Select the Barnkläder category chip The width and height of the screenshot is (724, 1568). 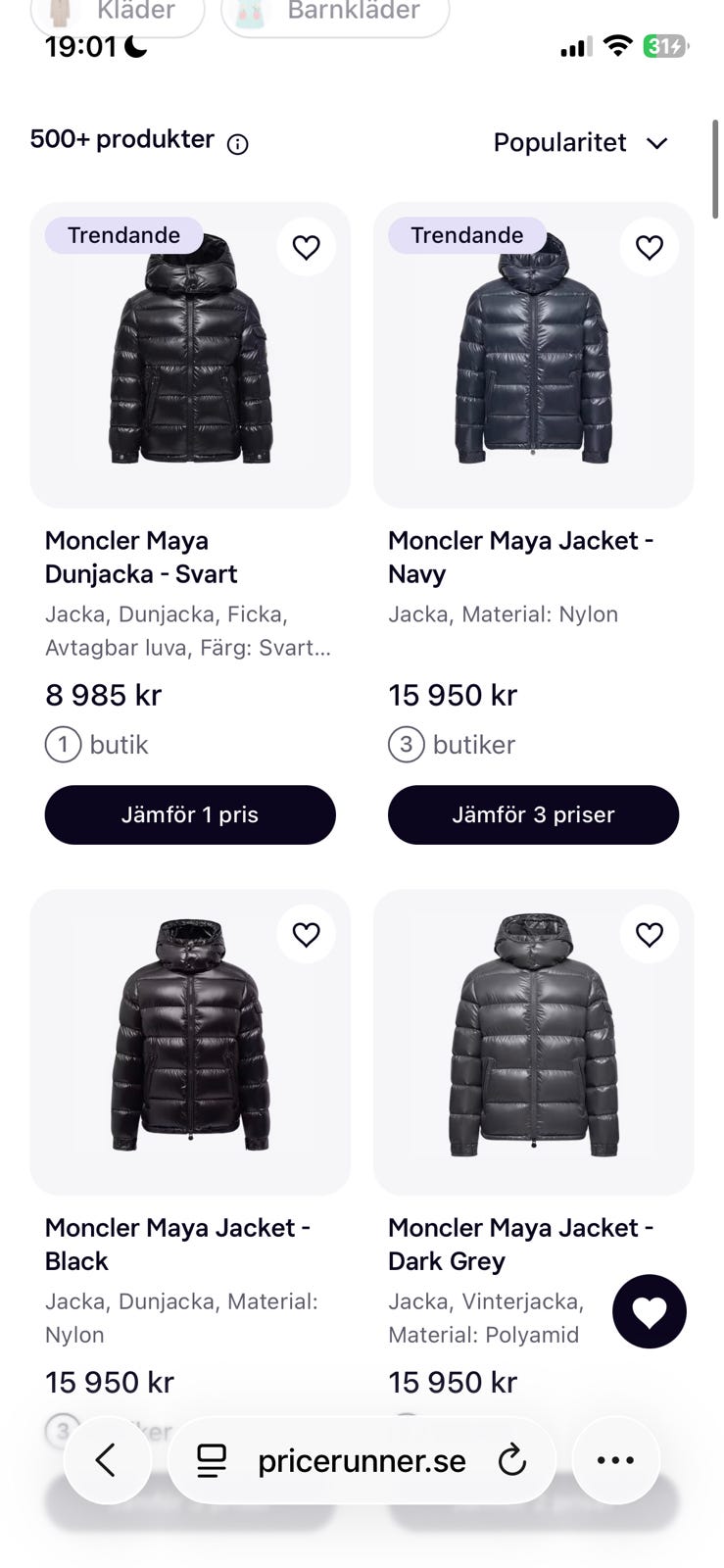(335, 14)
